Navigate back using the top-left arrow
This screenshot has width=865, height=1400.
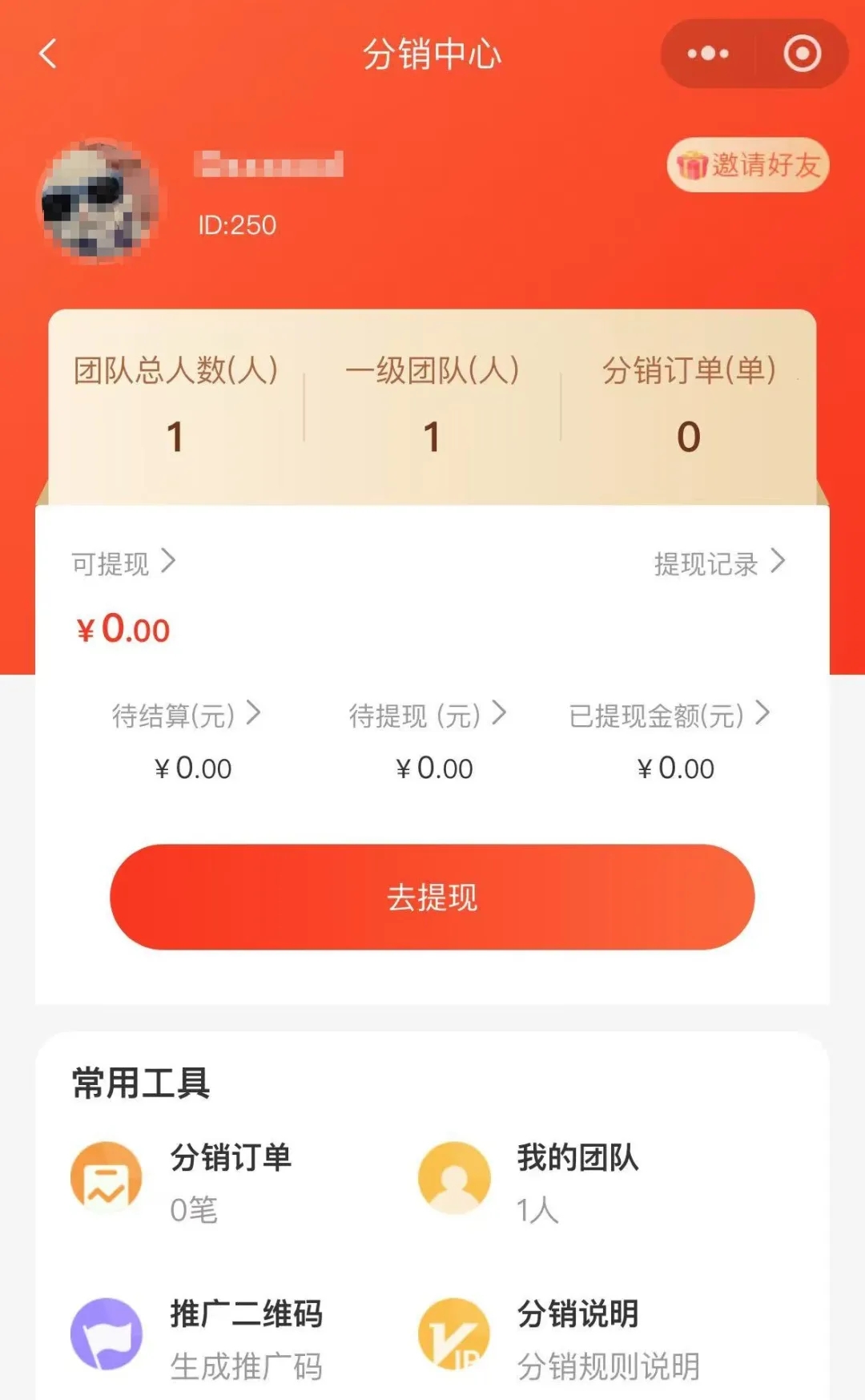pos(48,54)
